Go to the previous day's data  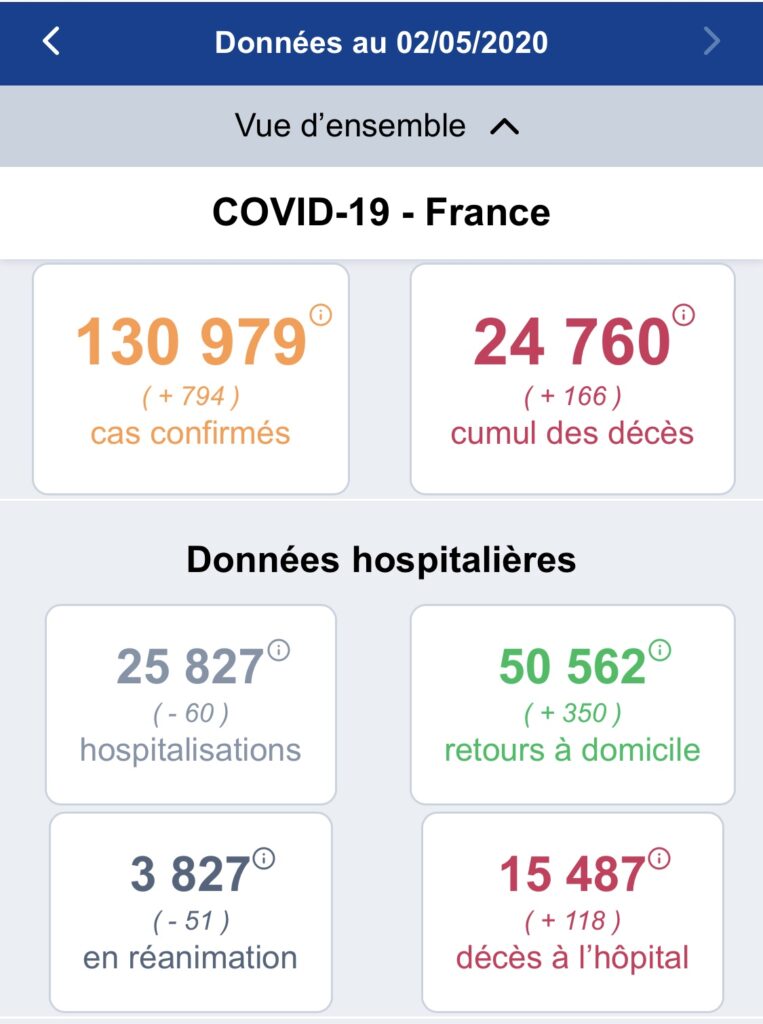pos(51,41)
